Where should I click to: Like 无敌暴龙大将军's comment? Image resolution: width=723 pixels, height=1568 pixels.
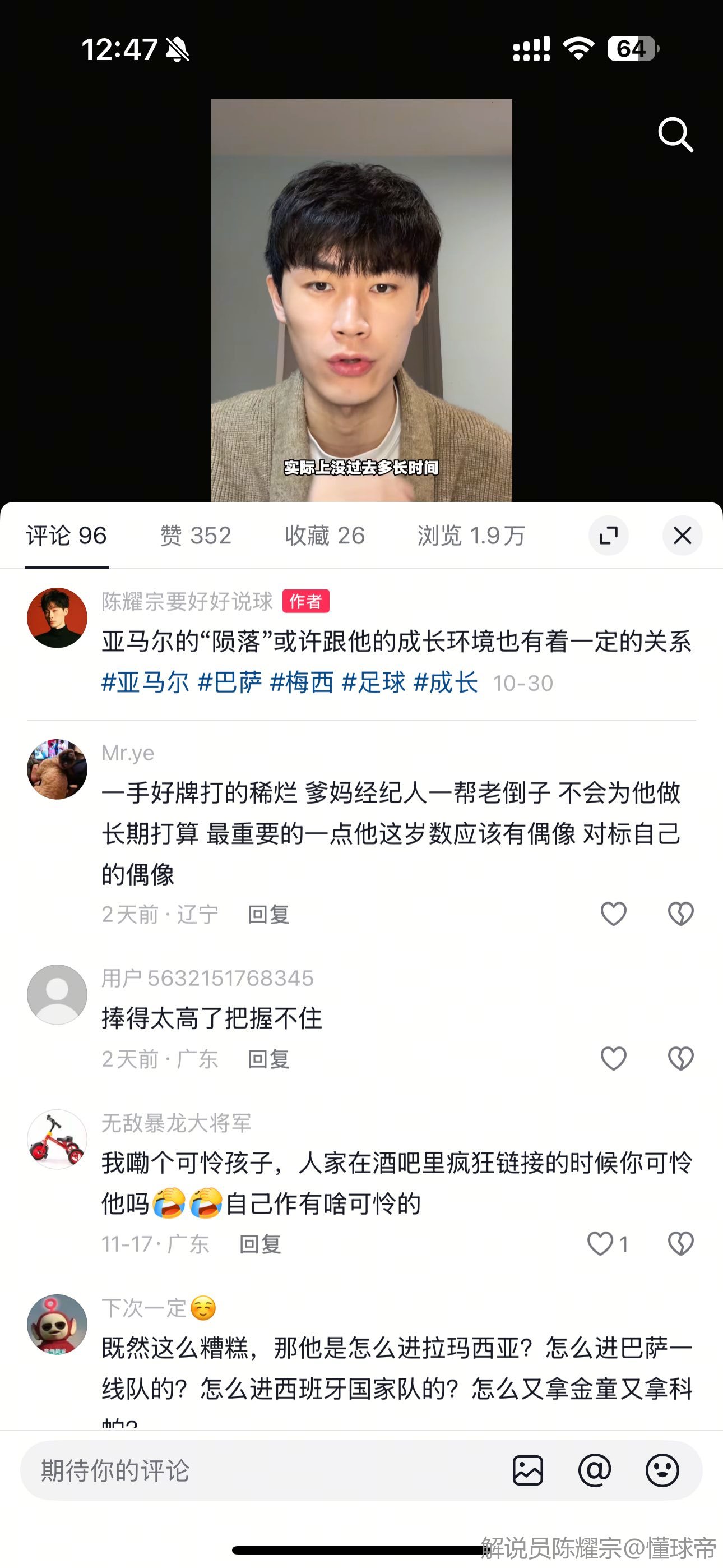tap(600, 1243)
